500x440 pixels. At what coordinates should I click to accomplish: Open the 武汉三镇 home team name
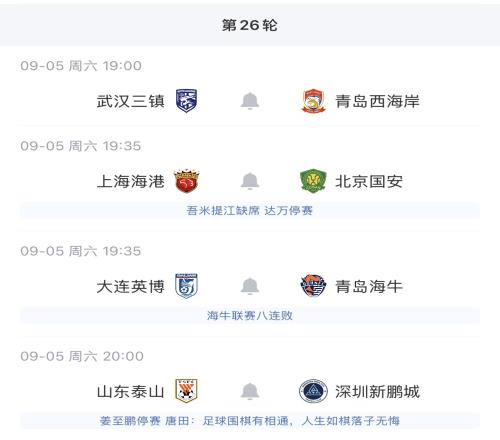(x=131, y=101)
